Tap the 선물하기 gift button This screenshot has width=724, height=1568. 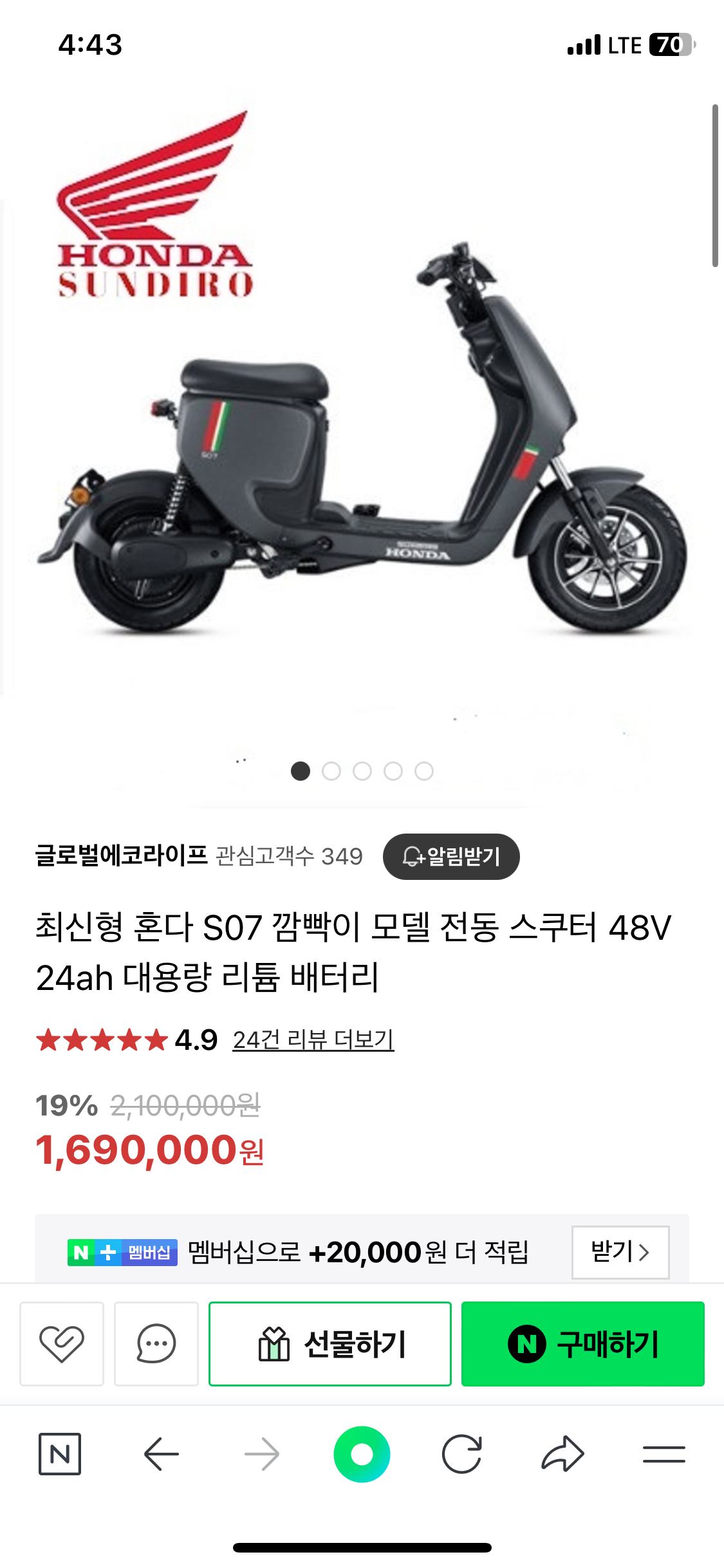point(330,1343)
